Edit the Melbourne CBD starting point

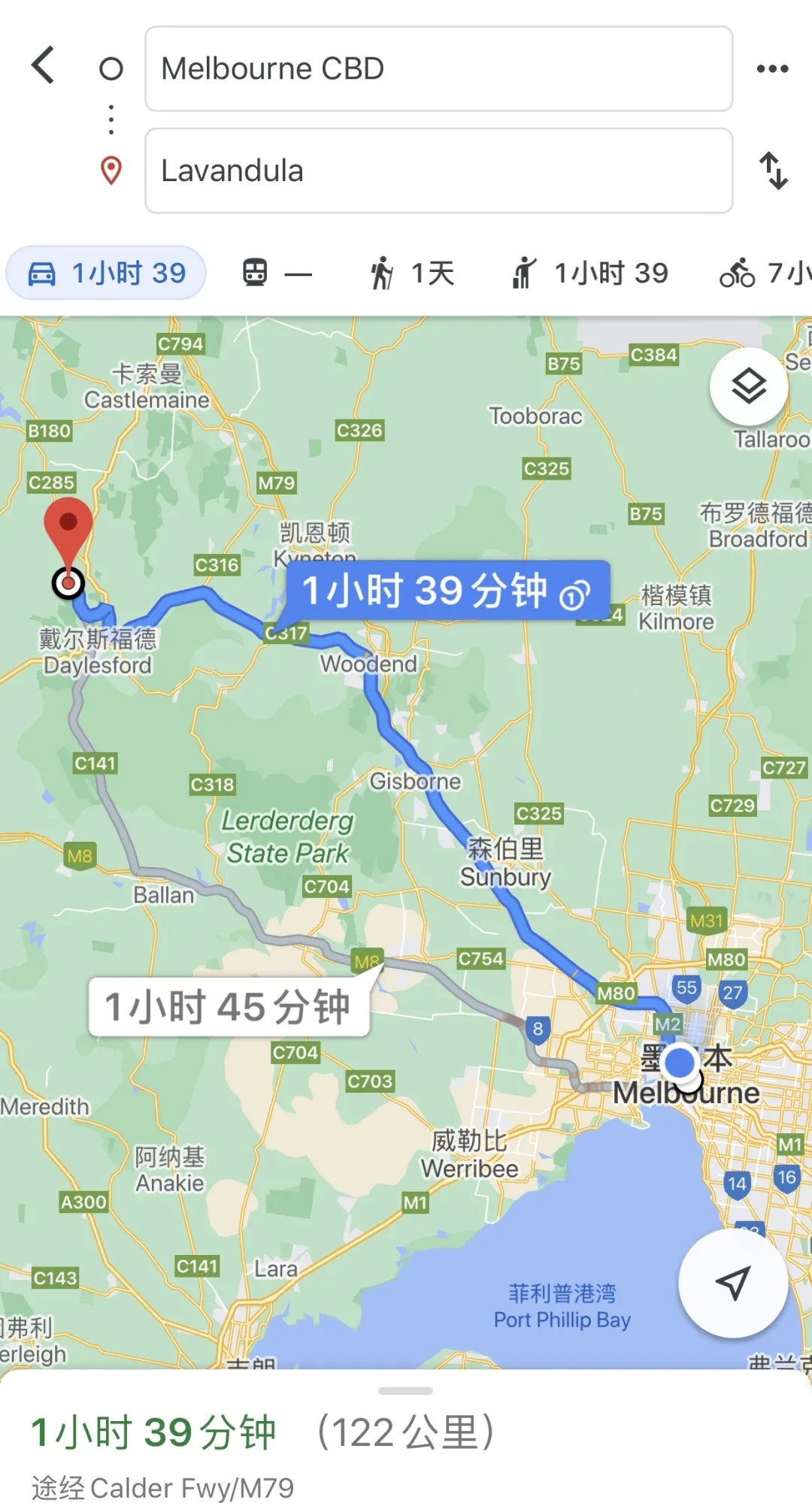(x=438, y=68)
